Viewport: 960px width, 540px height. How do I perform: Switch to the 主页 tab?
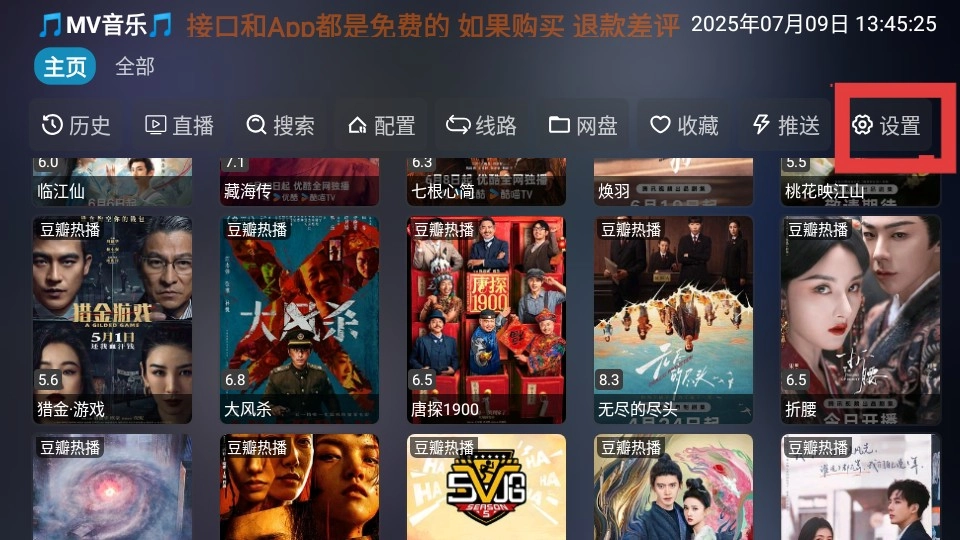[65, 67]
